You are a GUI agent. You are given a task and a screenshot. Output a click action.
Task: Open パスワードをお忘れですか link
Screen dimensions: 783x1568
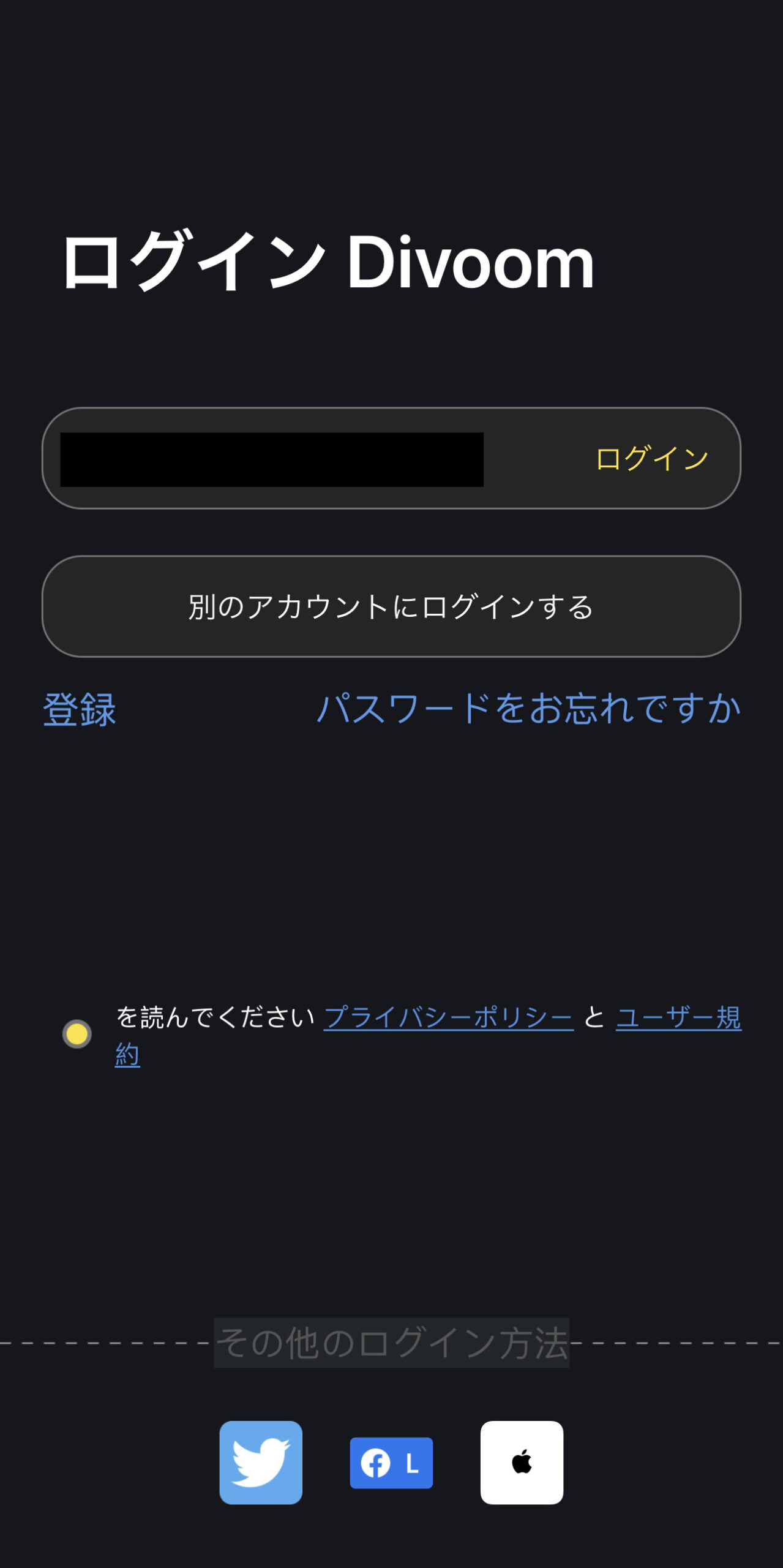[529, 709]
